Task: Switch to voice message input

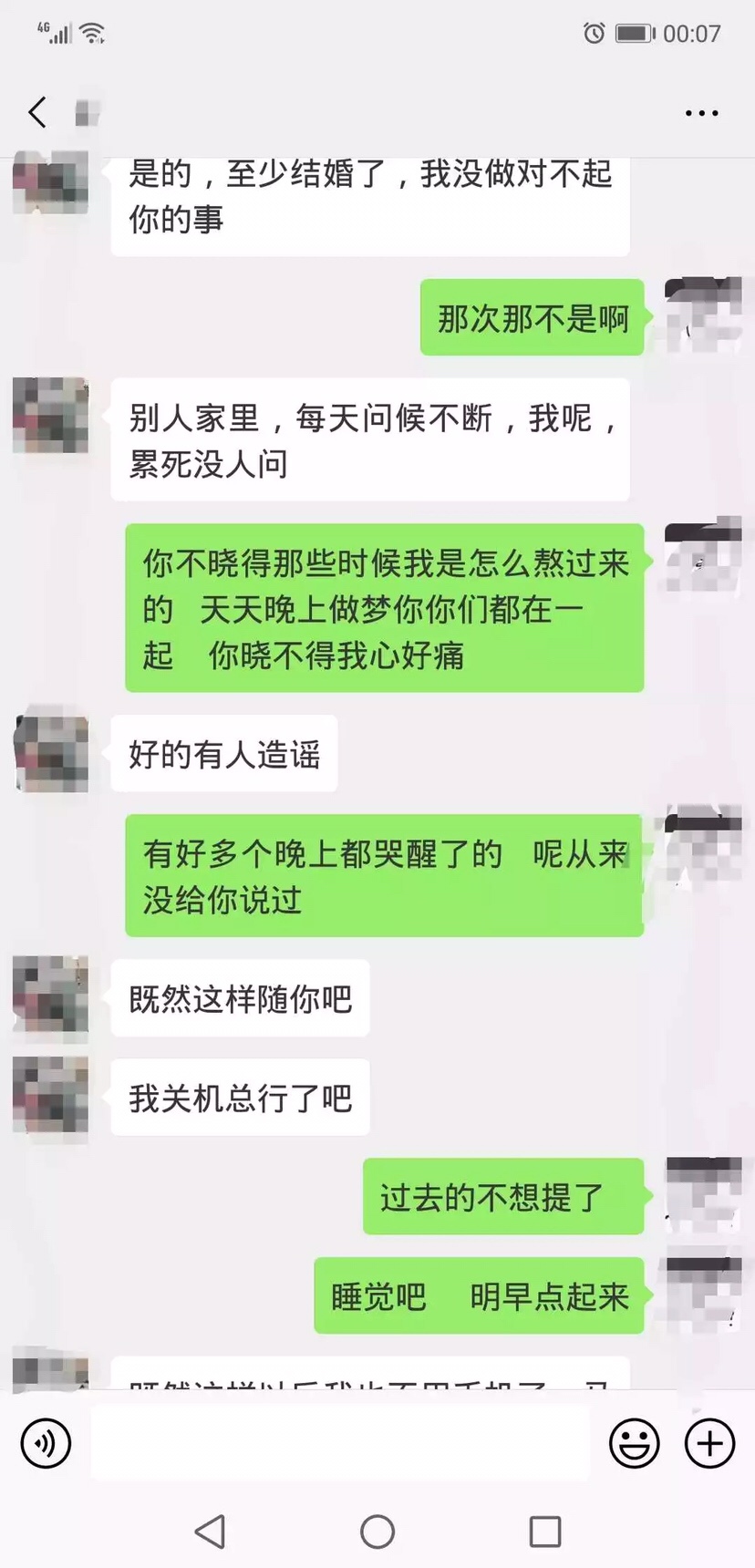Action: point(46,1443)
